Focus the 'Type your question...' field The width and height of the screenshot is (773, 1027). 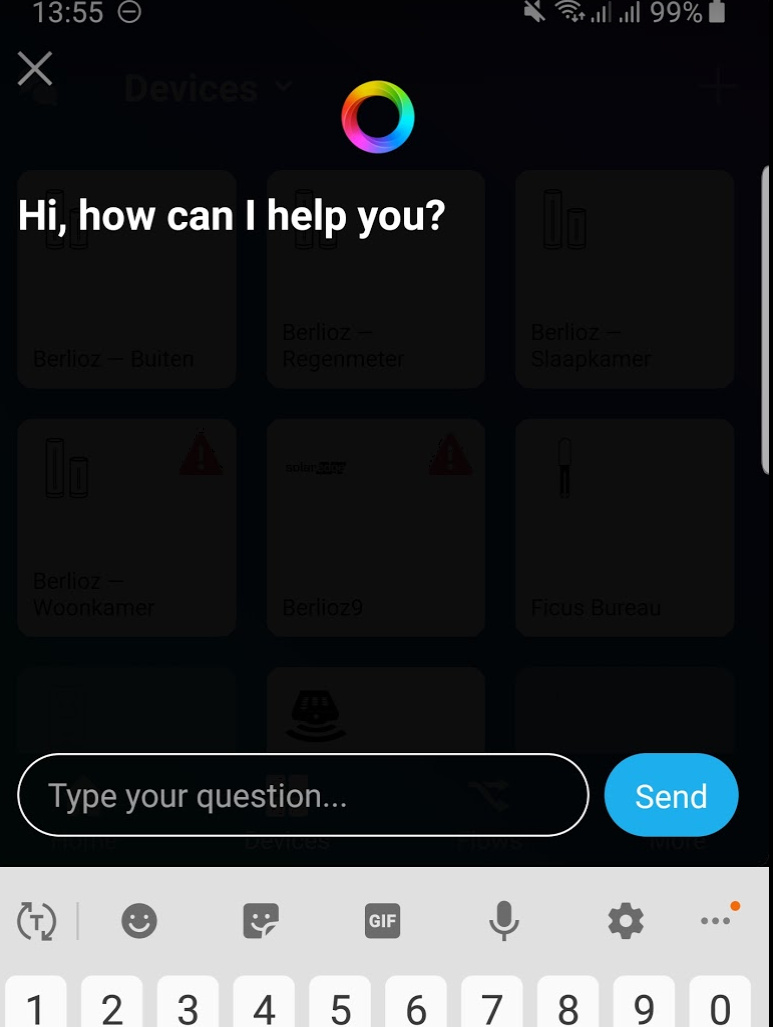(303, 795)
